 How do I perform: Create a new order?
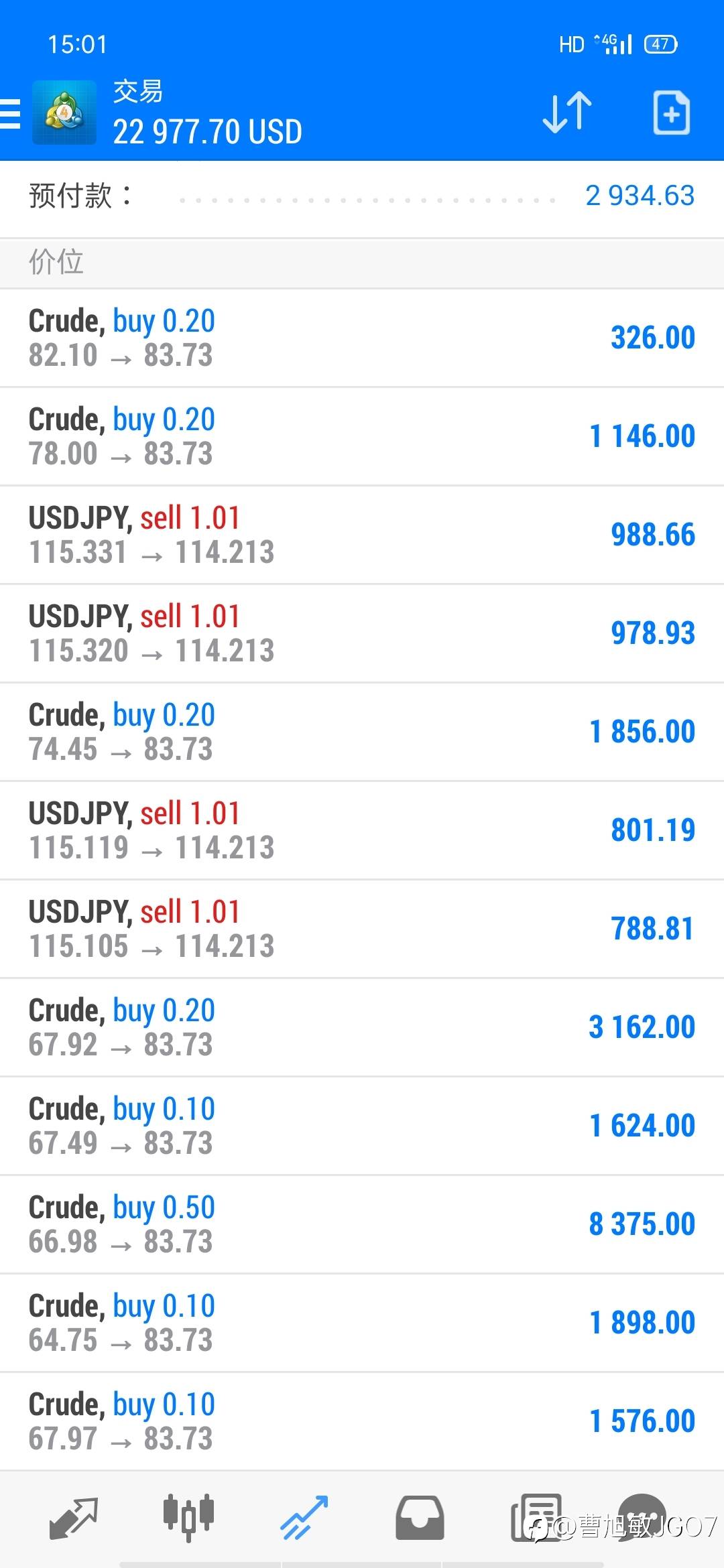[671, 113]
